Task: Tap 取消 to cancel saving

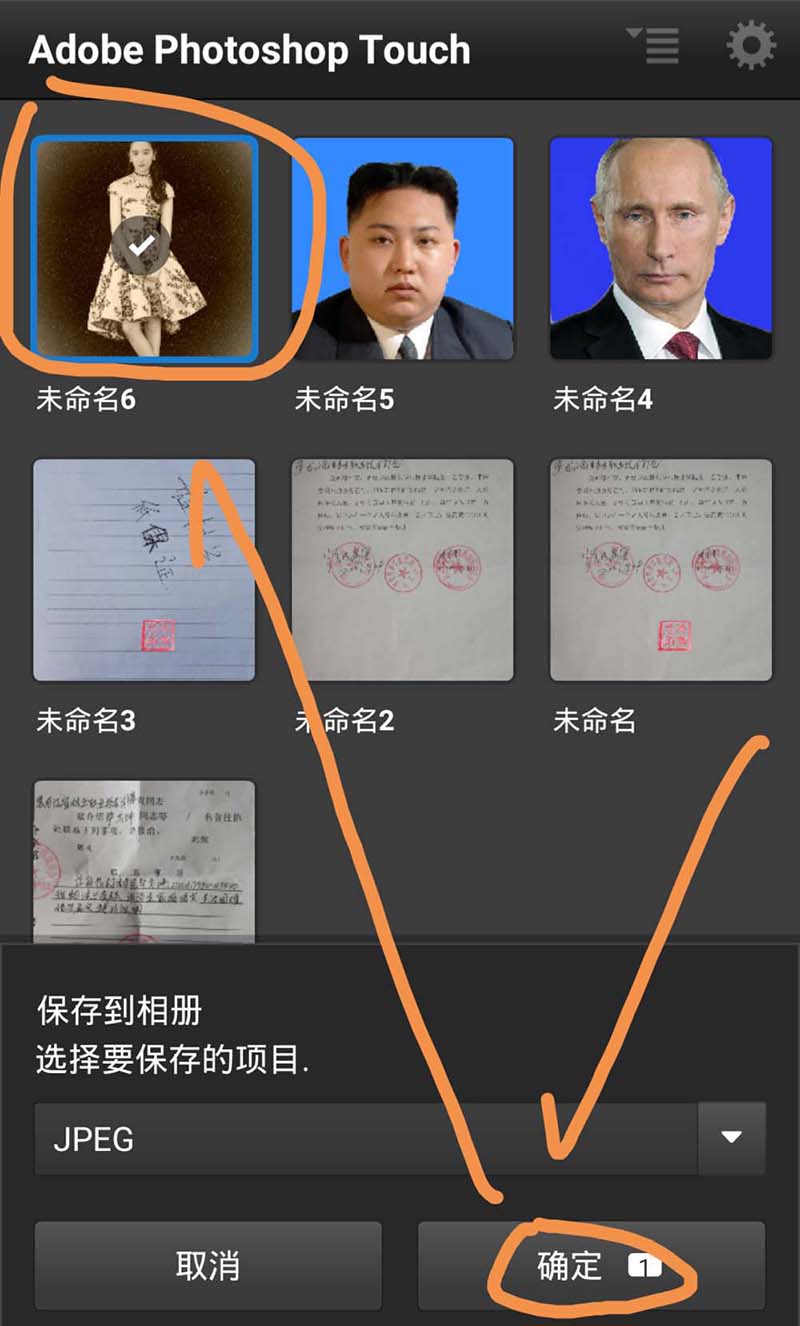Action: coord(208,1265)
